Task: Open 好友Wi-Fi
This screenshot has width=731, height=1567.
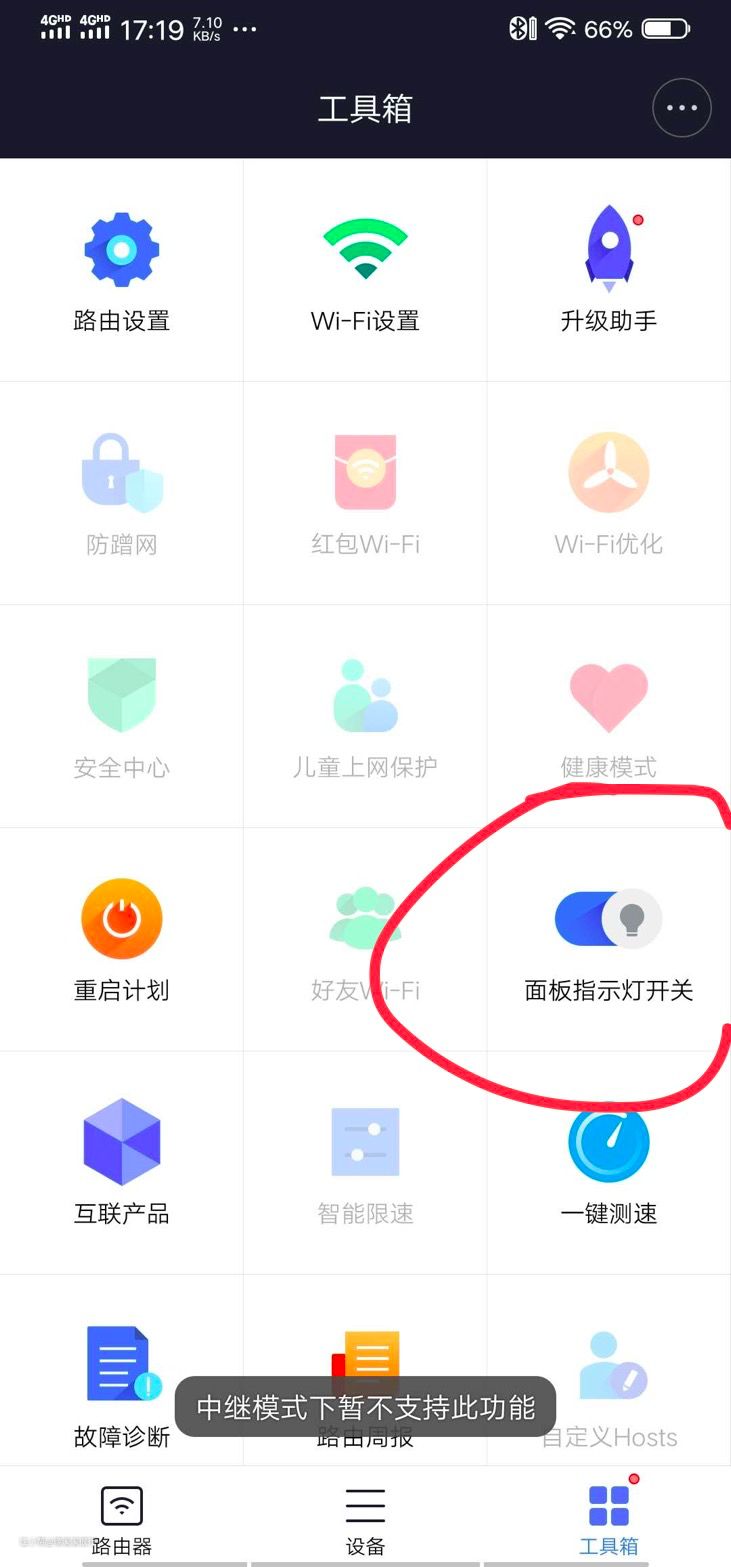Action: 365,939
